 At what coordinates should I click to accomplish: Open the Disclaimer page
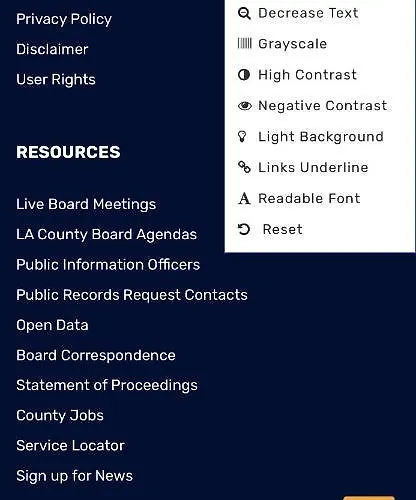coord(52,49)
